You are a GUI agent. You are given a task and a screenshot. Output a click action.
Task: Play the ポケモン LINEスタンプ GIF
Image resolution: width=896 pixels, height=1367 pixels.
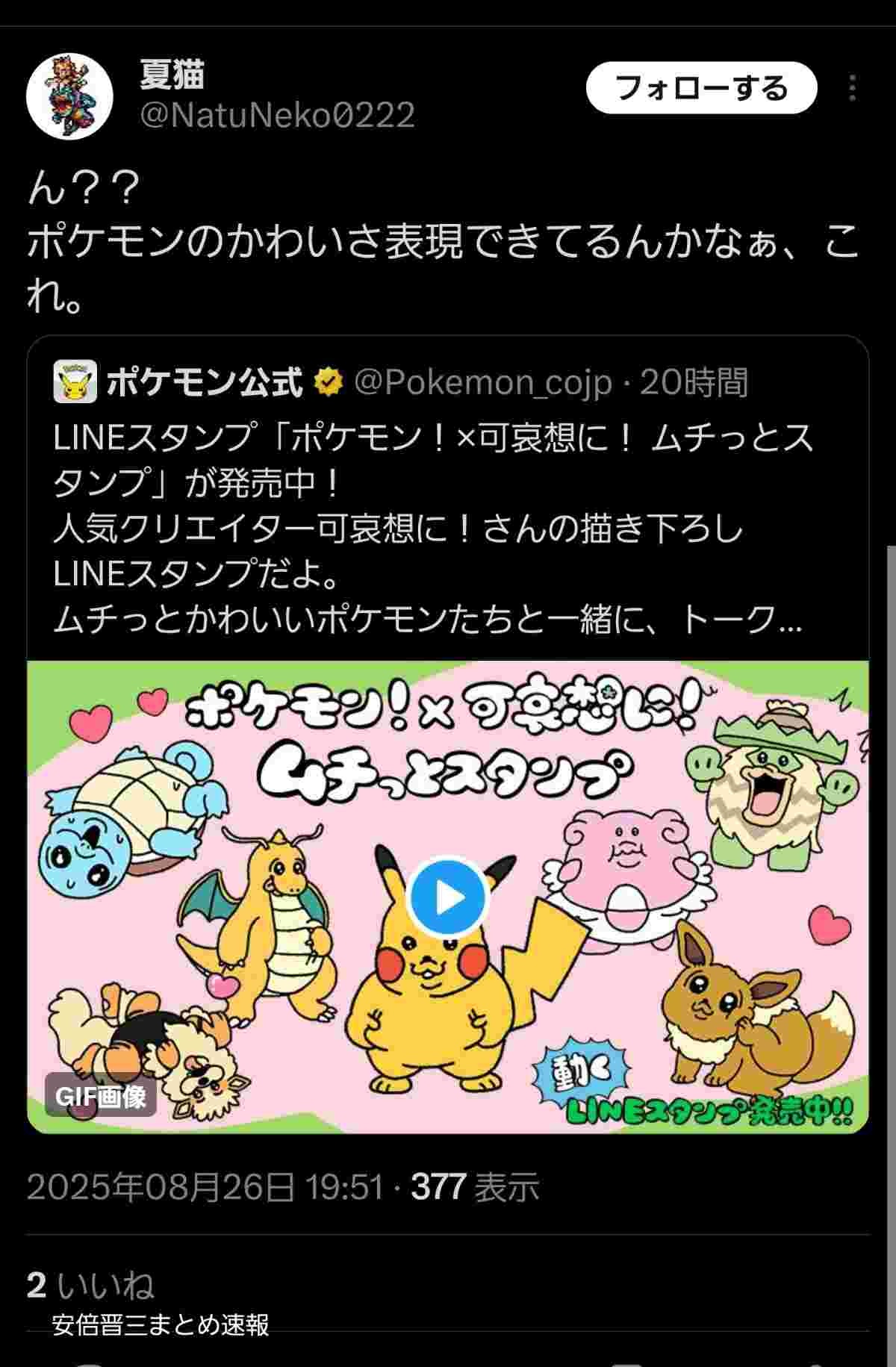click(x=447, y=897)
